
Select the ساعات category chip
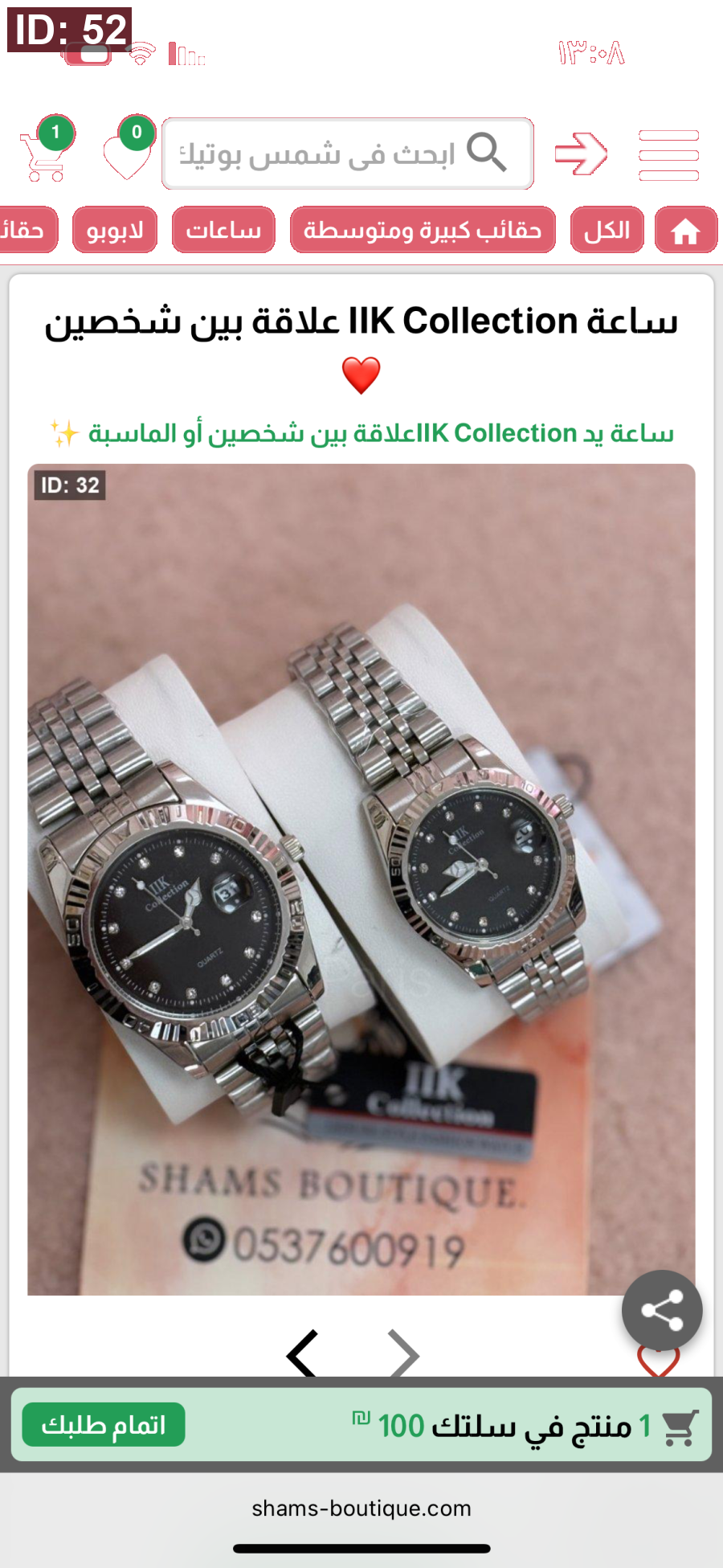(223, 231)
